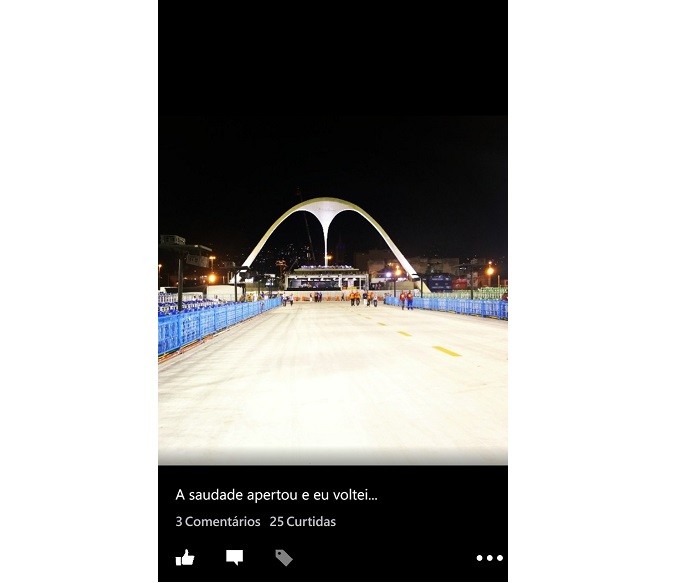The width and height of the screenshot is (695, 583).
Task: View the 3 Comentários on this photo
Action: [218, 522]
